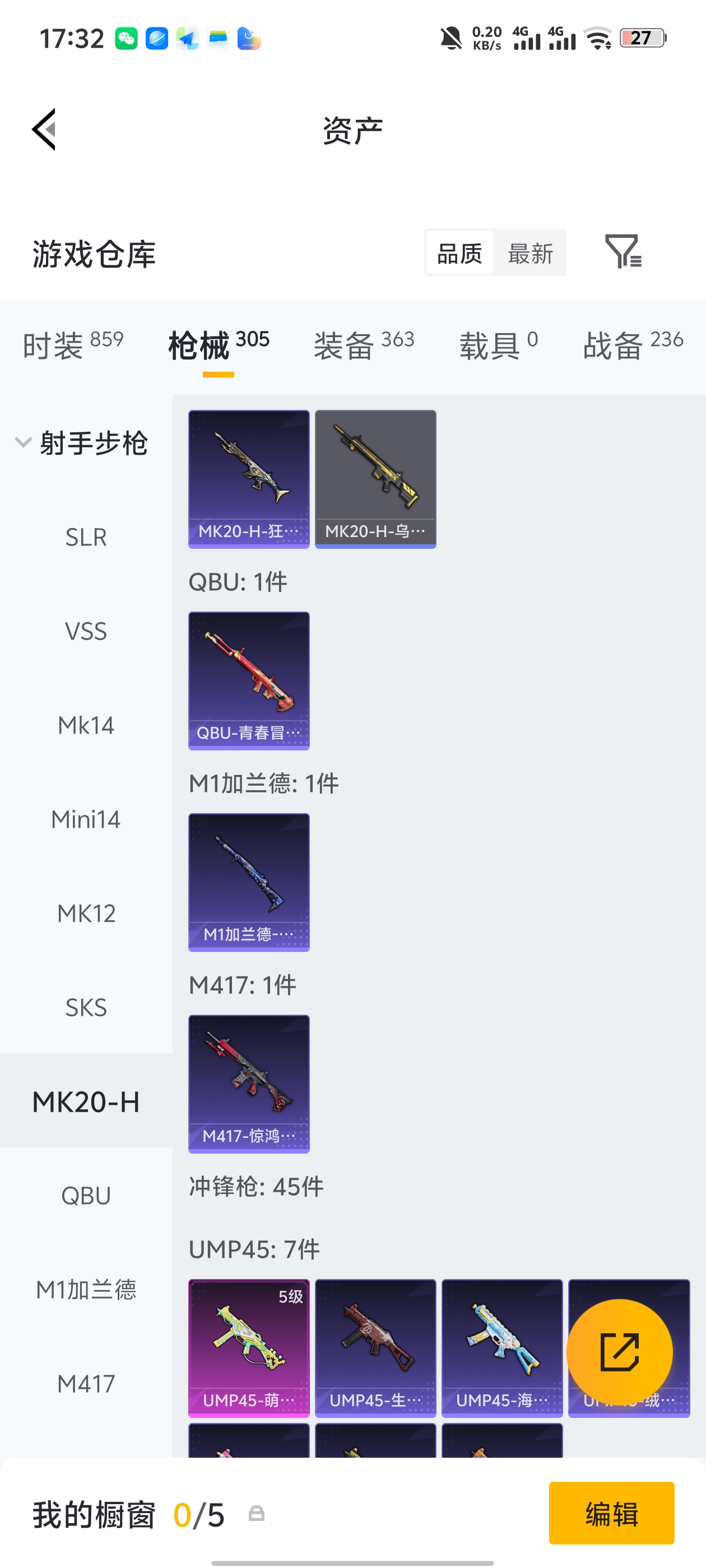Select SKS in the side list
Image resolution: width=706 pixels, height=1568 pixels.
click(86, 1007)
